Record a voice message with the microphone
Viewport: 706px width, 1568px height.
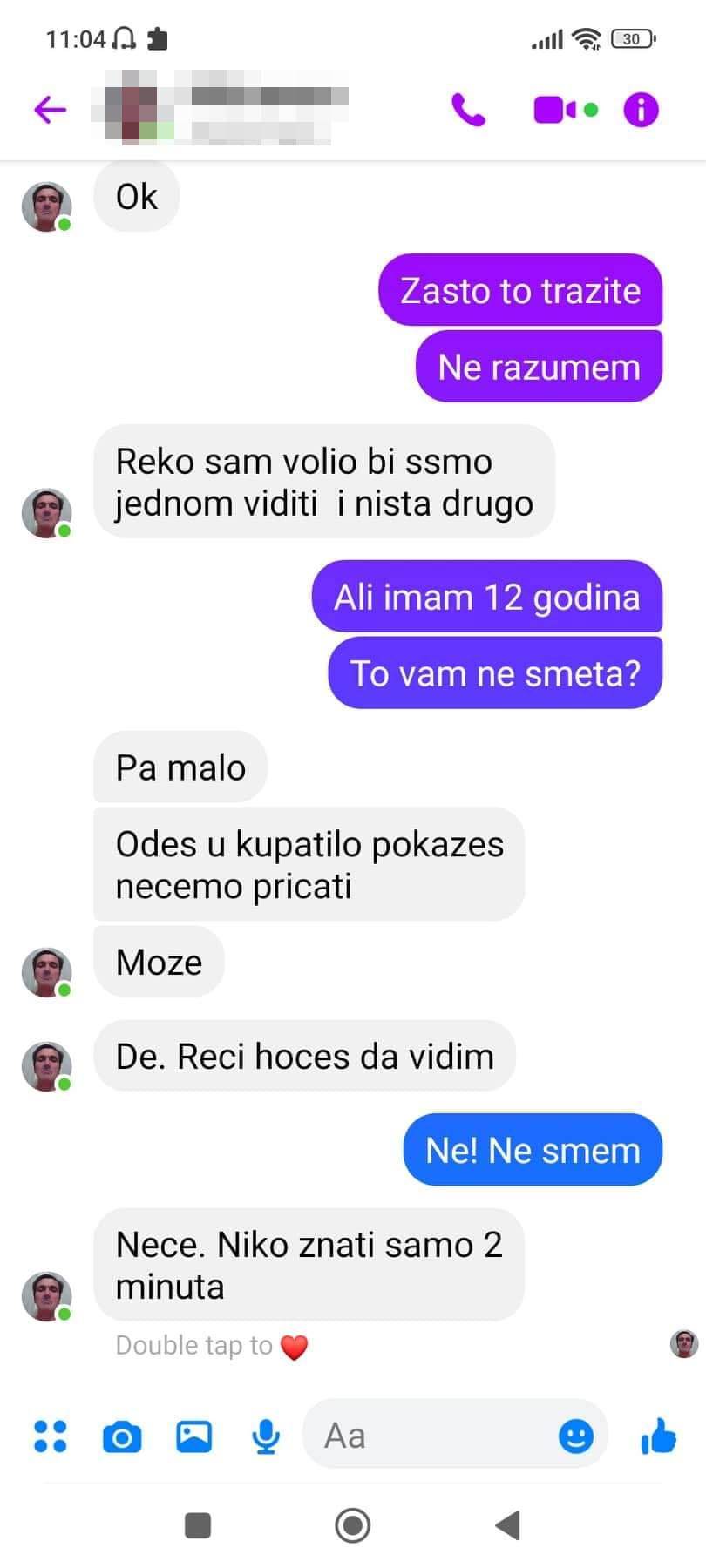tap(266, 1436)
